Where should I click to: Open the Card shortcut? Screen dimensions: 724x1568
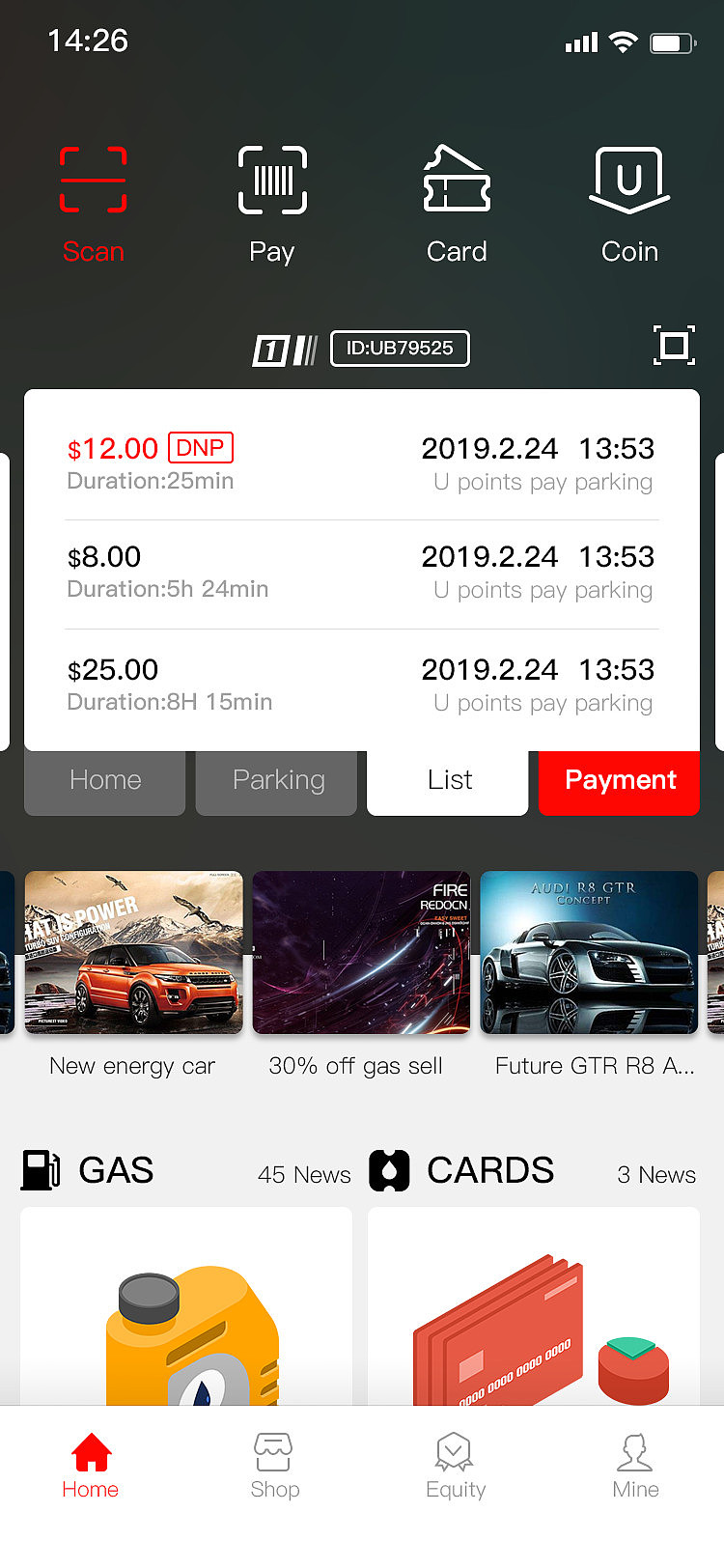point(457,205)
